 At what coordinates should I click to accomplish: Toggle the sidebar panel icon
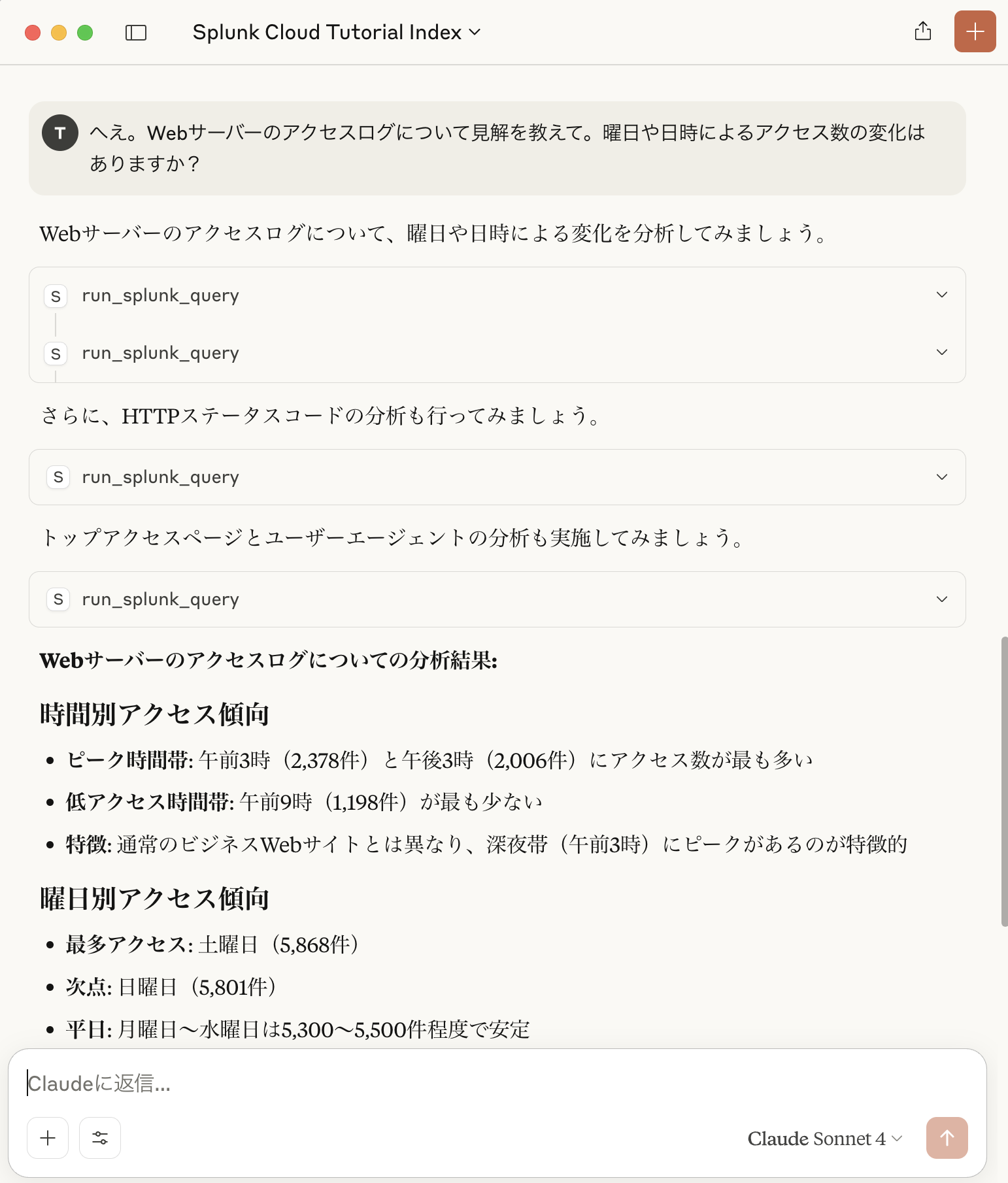point(135,32)
